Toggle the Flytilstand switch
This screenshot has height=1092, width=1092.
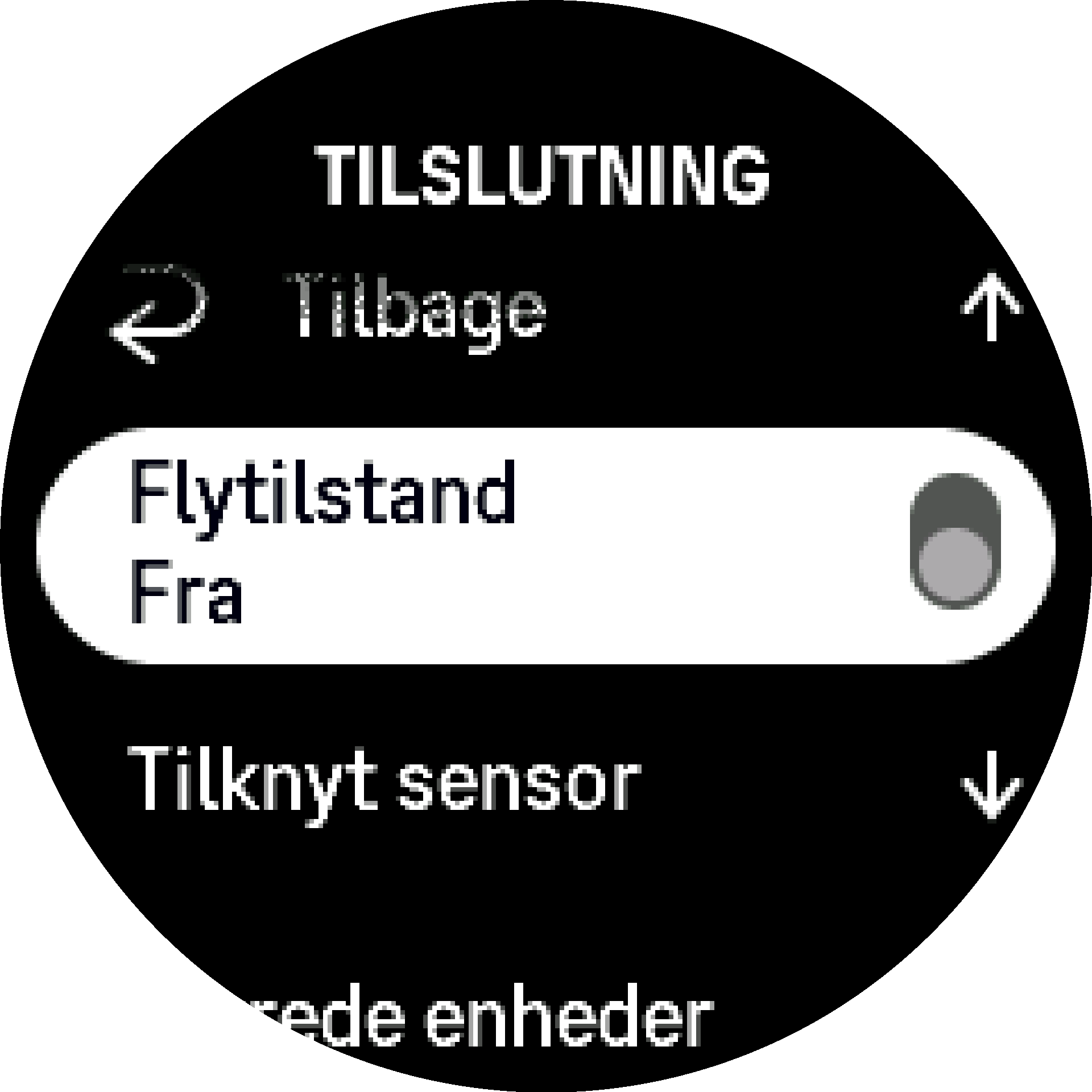954,540
